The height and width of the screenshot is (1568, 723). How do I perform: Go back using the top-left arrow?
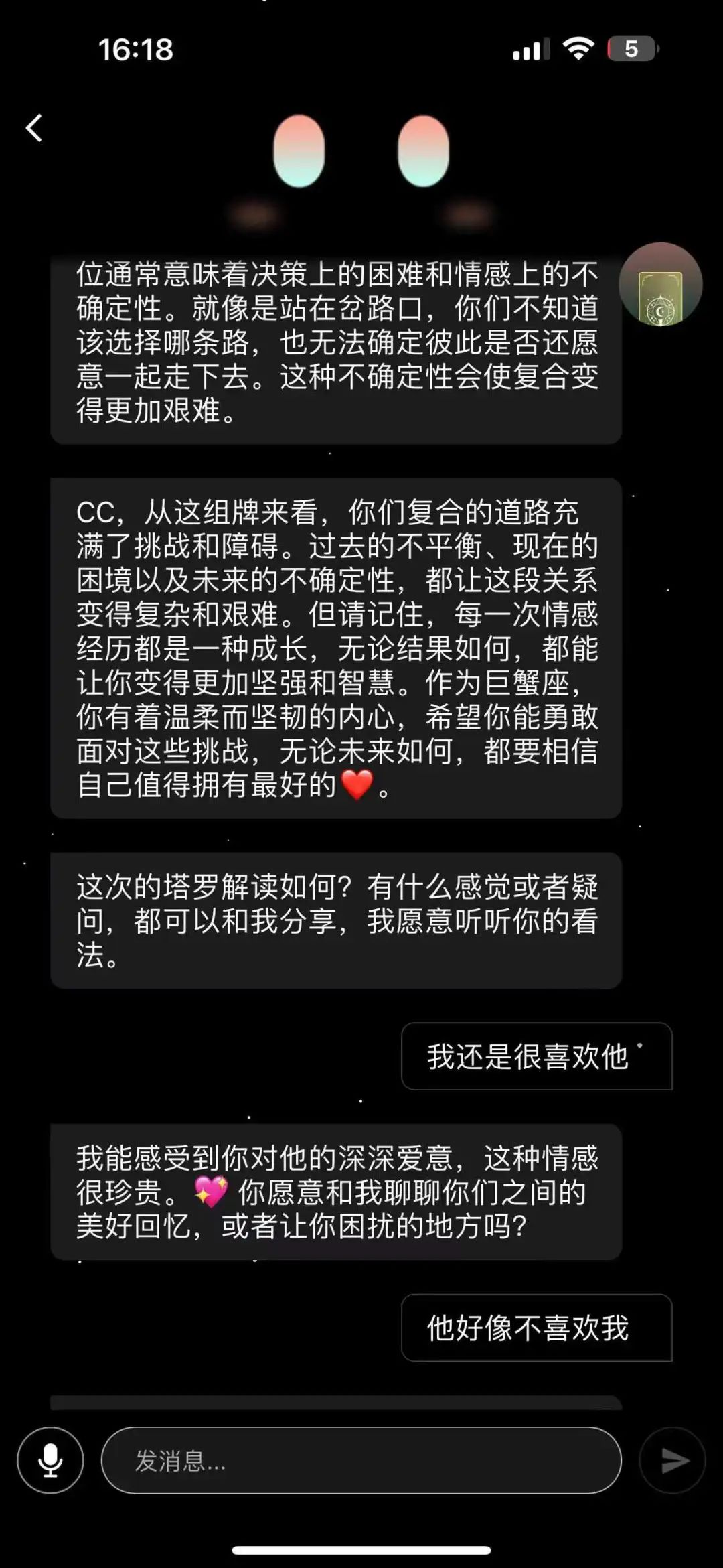[x=34, y=128]
